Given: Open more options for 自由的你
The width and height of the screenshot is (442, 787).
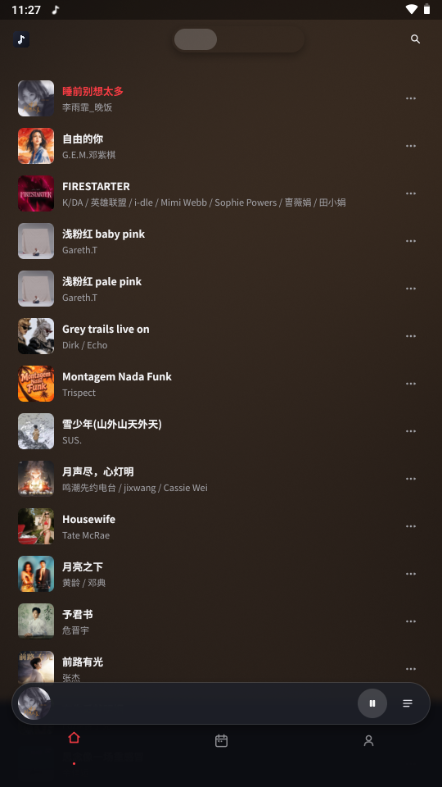Looking at the screenshot, I should (x=411, y=146).
